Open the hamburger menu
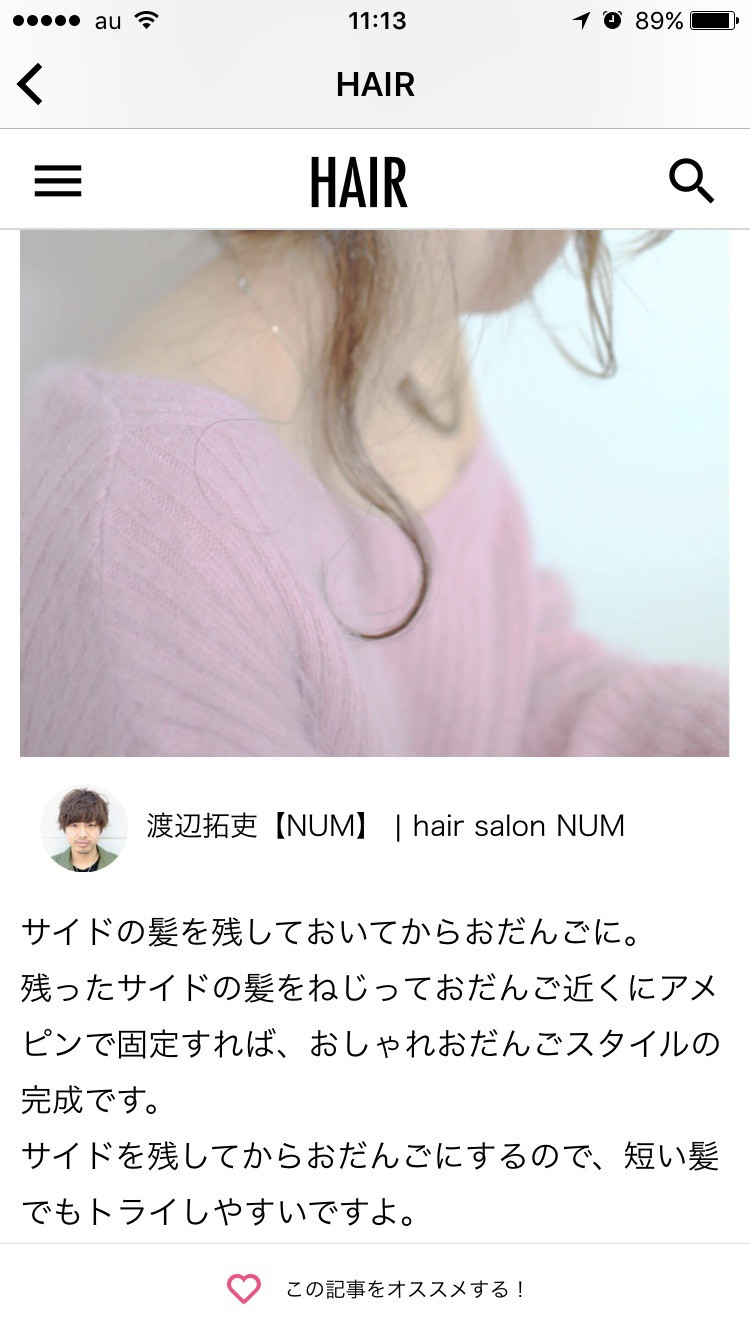This screenshot has width=750, height=1334. click(58, 182)
